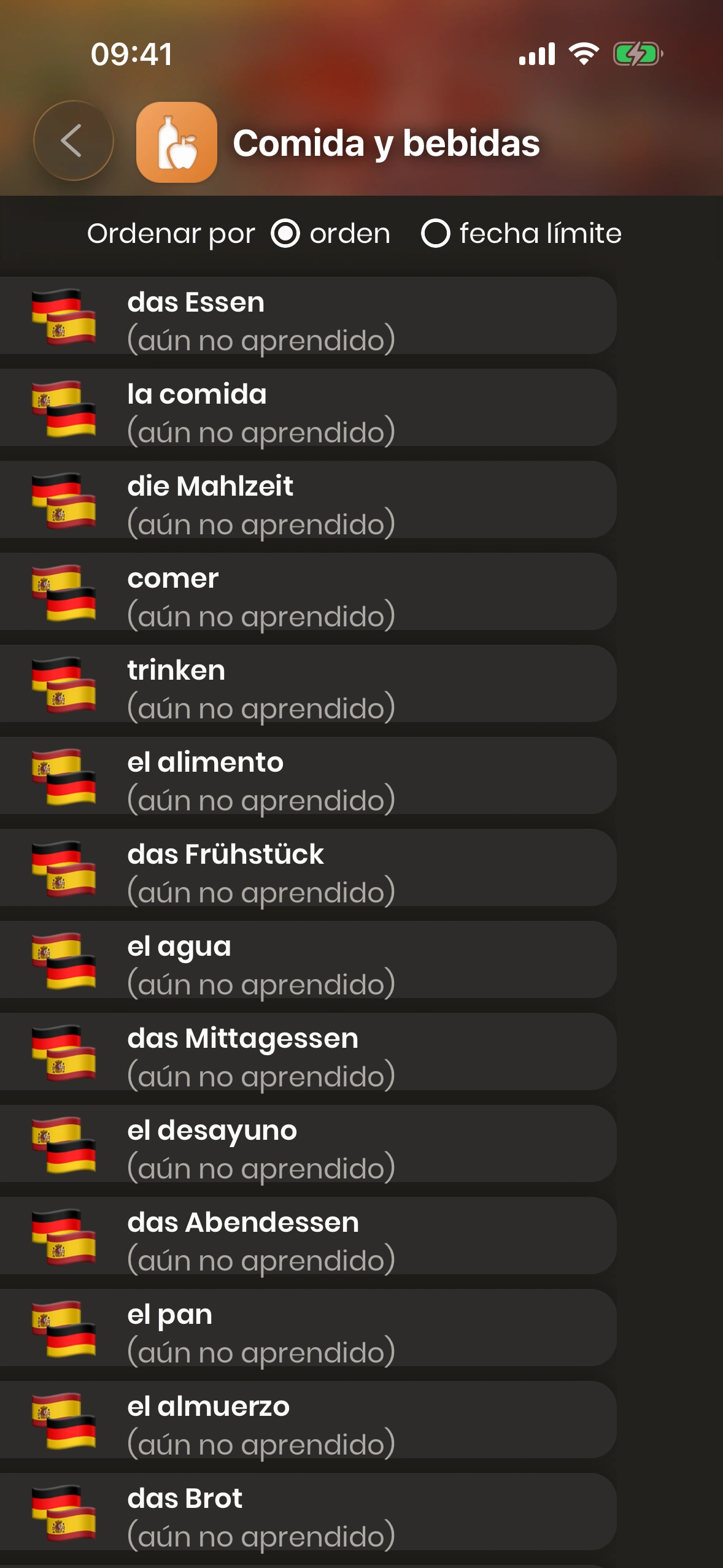Open the 'das Brot' entry
The width and height of the screenshot is (723, 1568).
coord(307,1512)
